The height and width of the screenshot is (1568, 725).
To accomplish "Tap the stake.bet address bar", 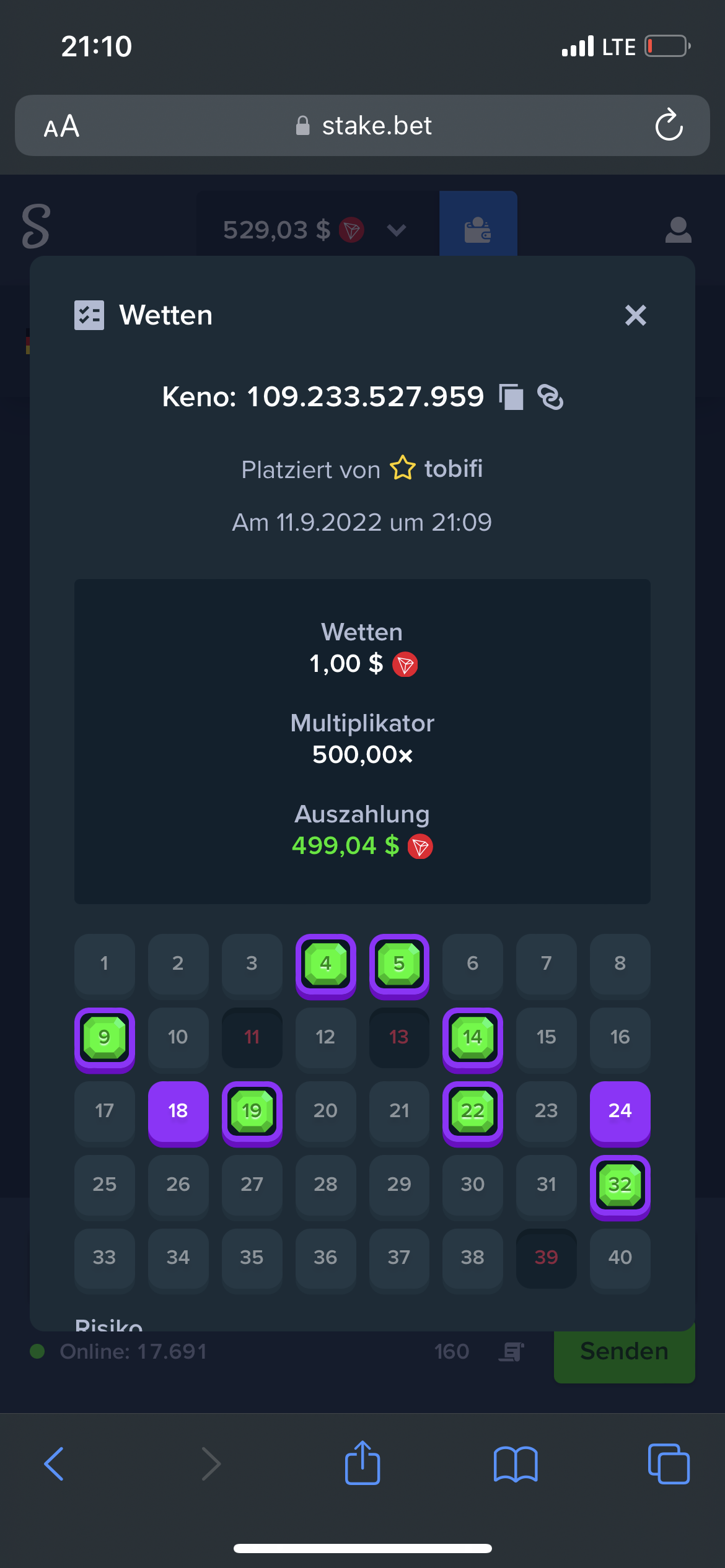I will 362,125.
